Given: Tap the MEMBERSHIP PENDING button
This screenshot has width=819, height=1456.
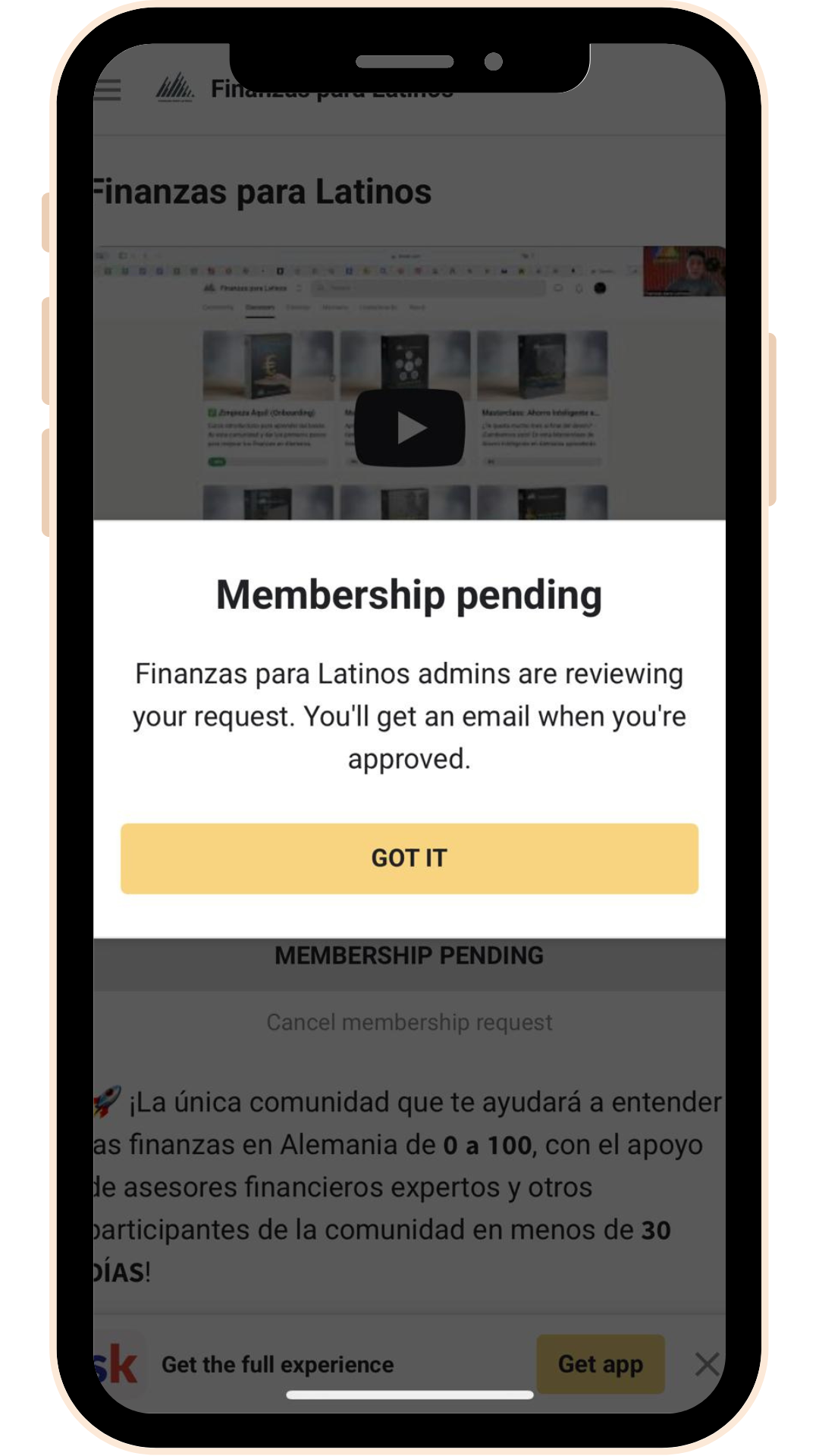Looking at the screenshot, I should (409, 957).
